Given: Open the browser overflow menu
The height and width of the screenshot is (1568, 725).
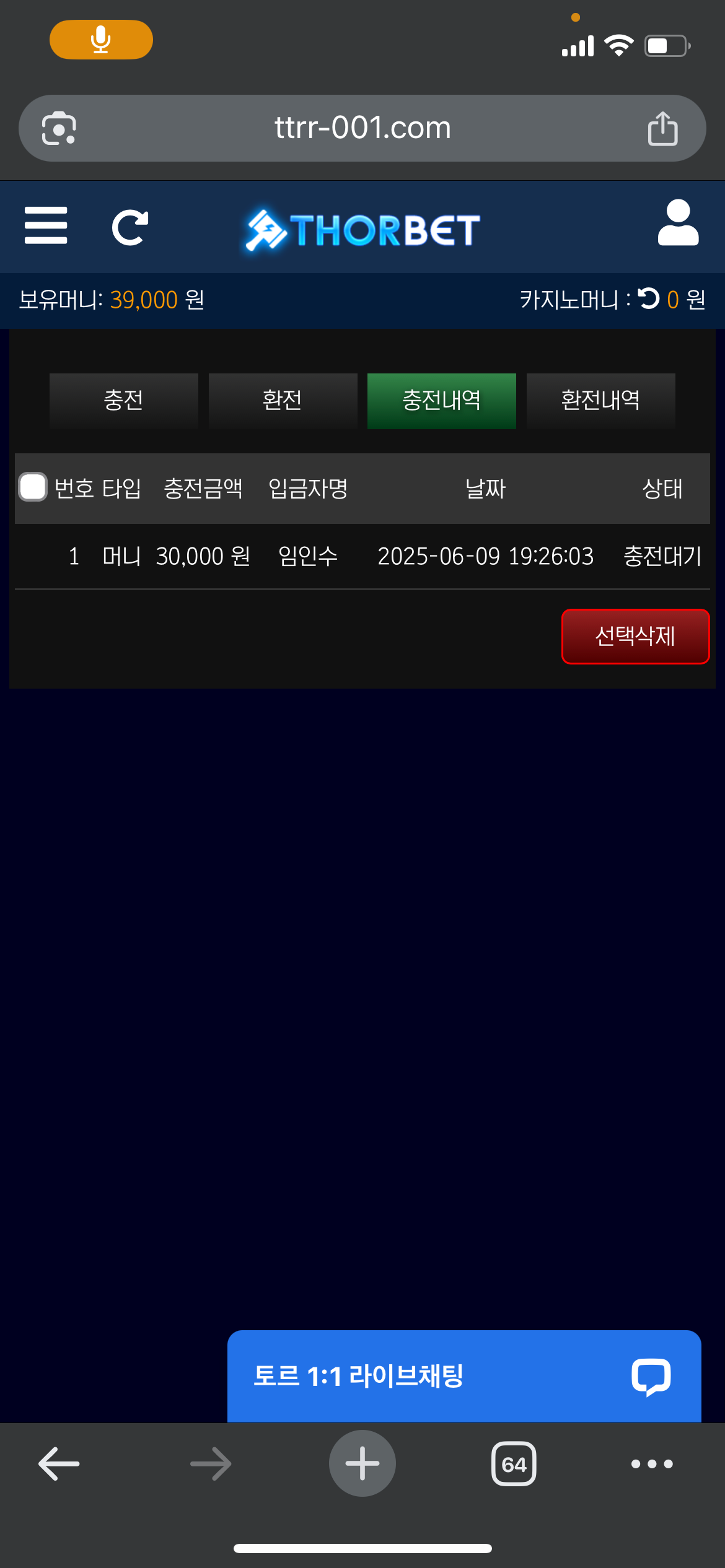Looking at the screenshot, I should point(651,1464).
